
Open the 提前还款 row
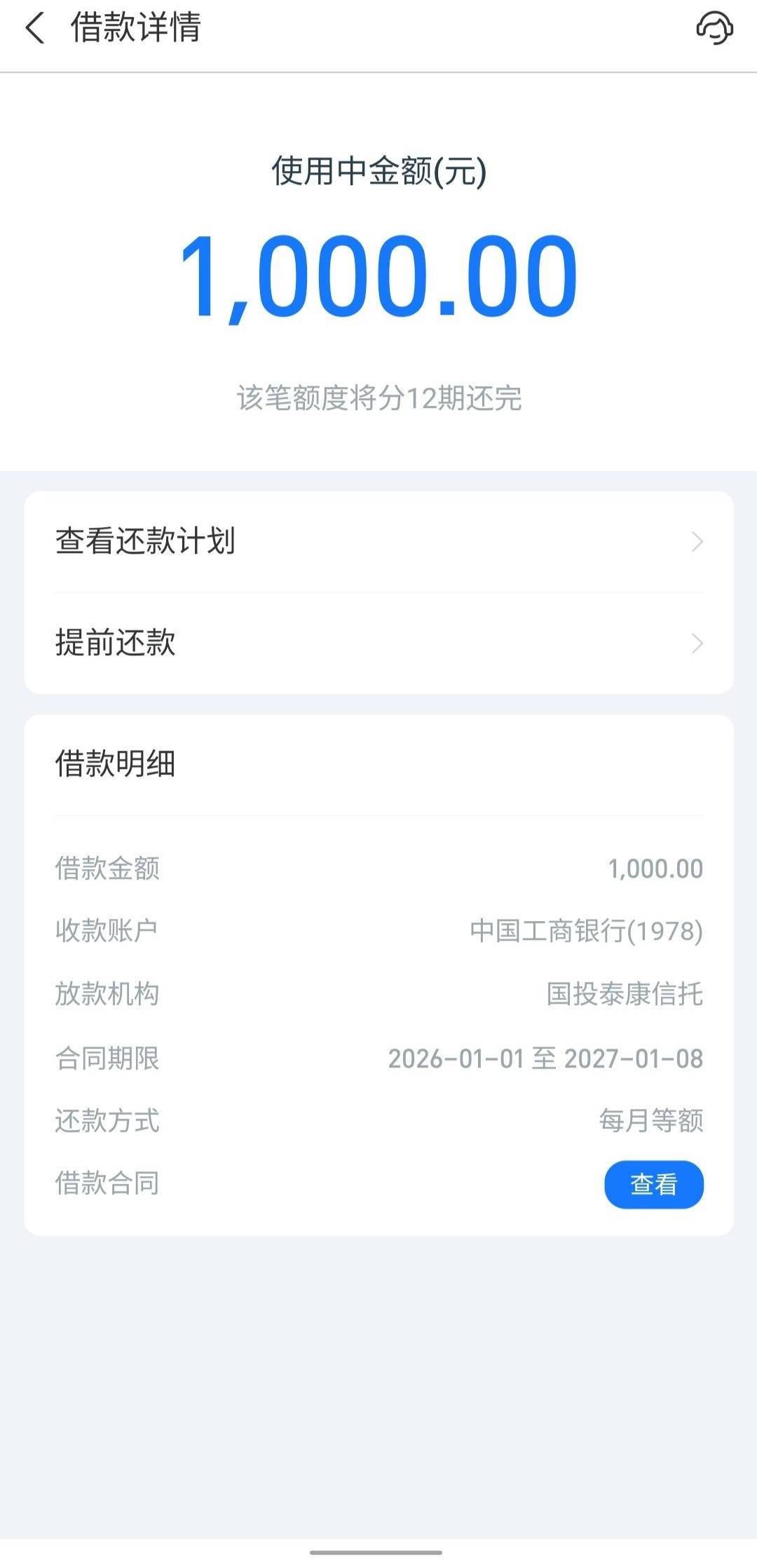click(x=379, y=643)
